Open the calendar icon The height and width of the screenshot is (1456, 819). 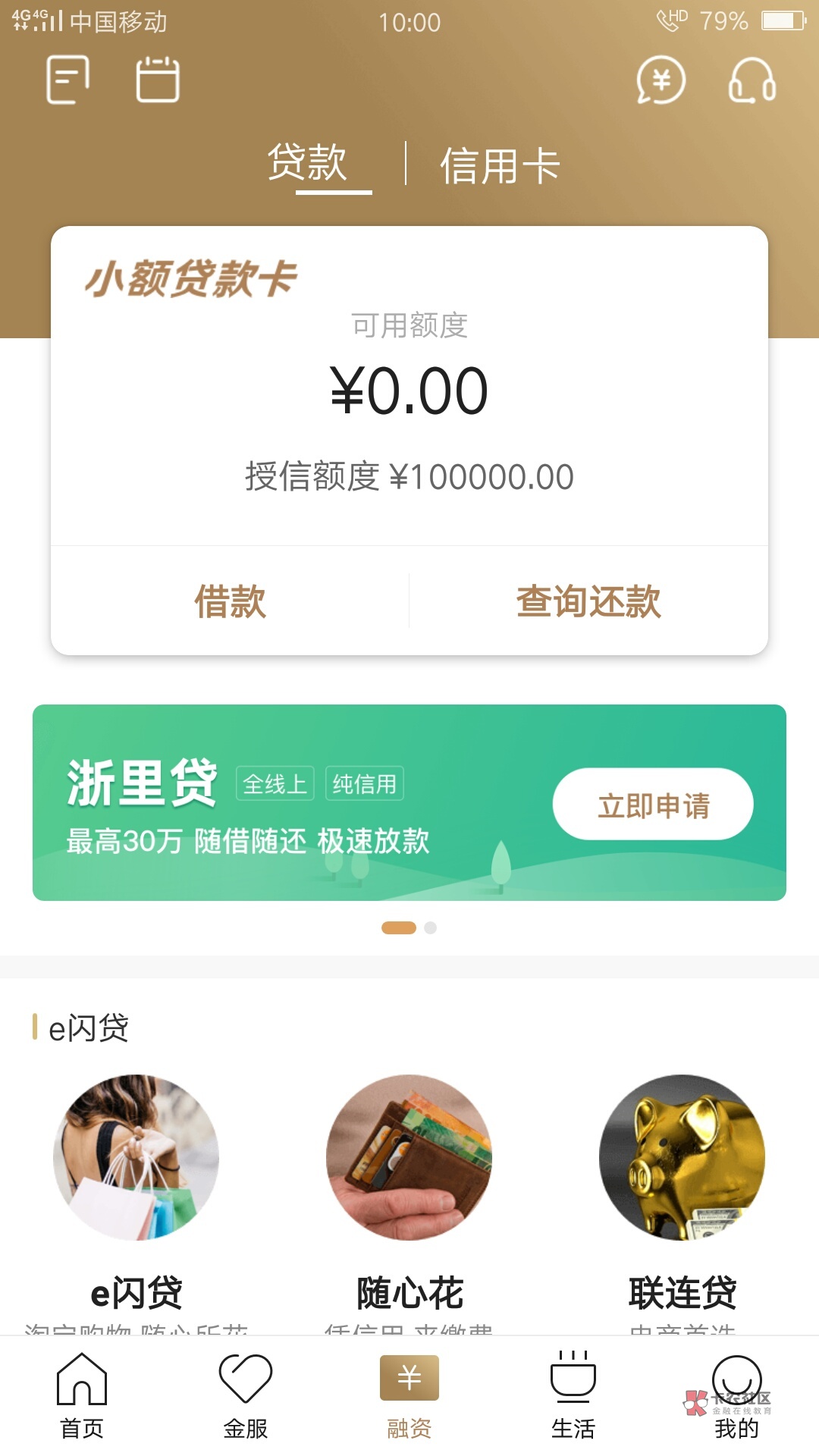click(158, 80)
